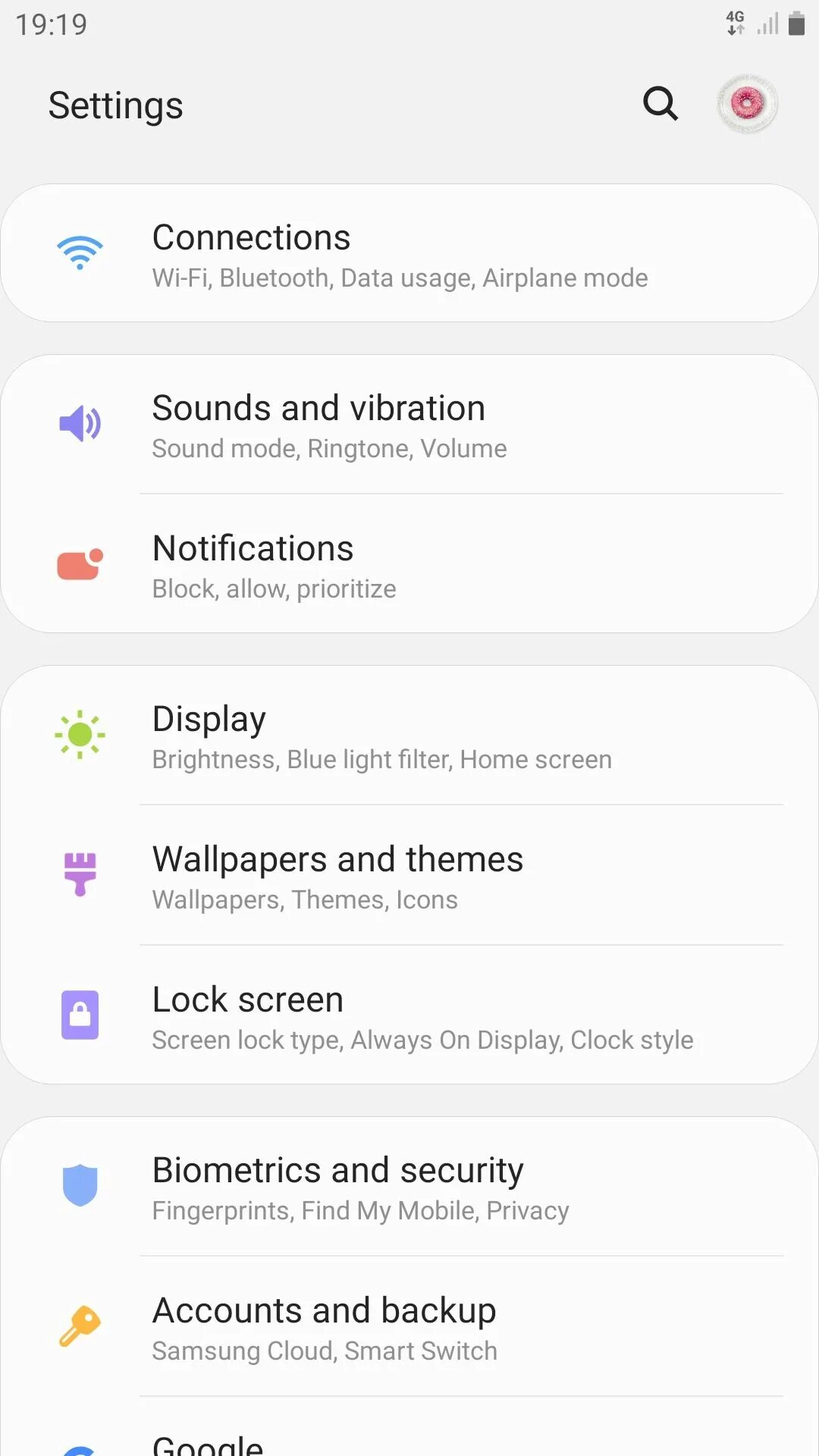The width and height of the screenshot is (819, 1456).
Task: Open Accounts and backup
Action: 409,1328
